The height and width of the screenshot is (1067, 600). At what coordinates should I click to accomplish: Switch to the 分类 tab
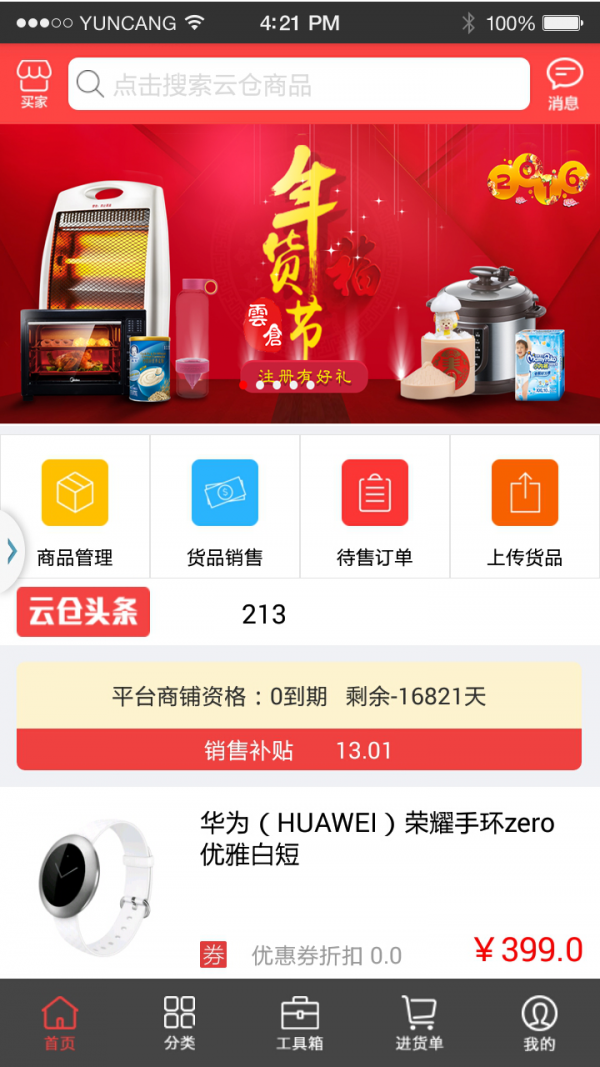click(x=180, y=1023)
